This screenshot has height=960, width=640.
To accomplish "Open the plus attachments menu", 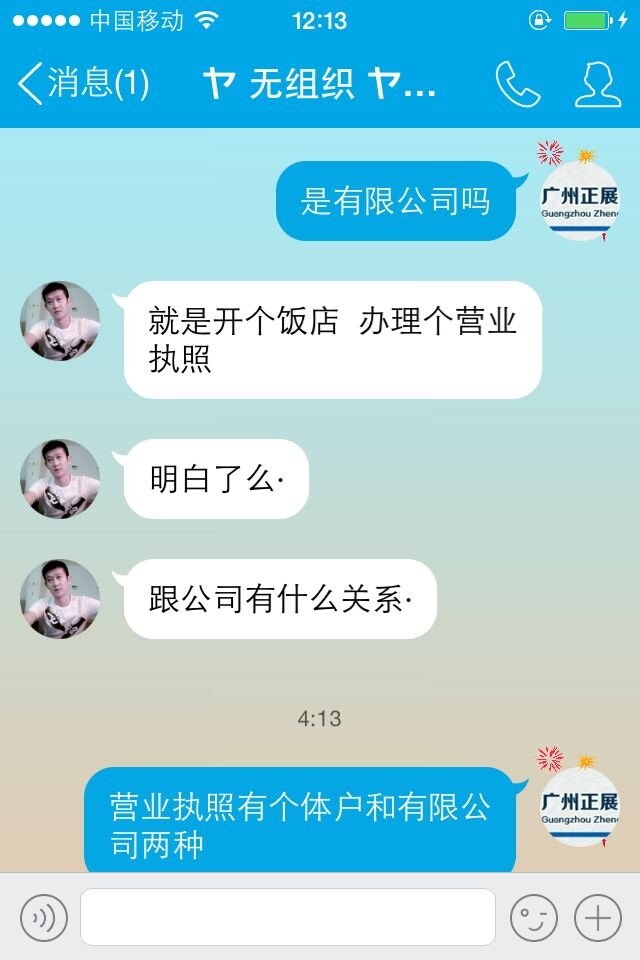I will [597, 917].
